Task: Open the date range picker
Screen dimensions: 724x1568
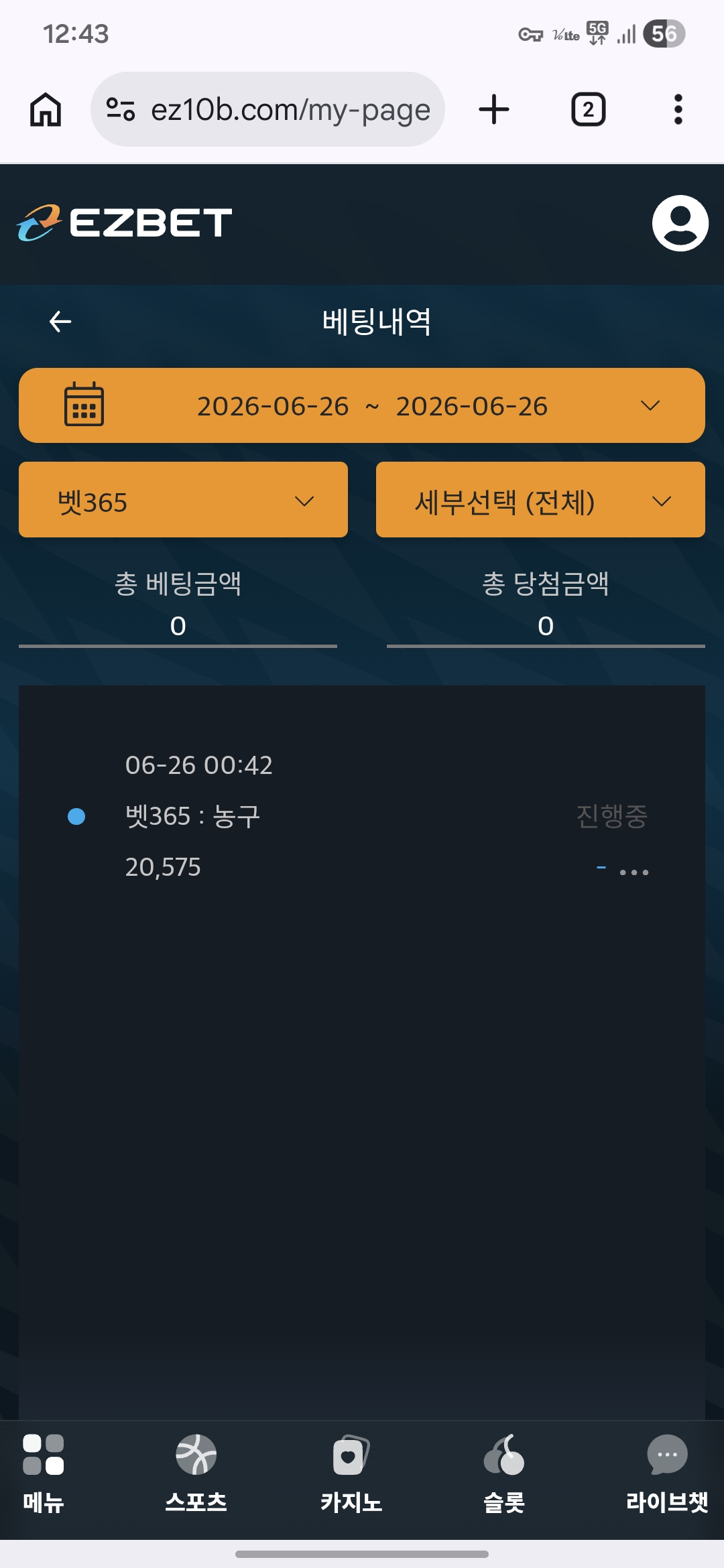Action: pos(362,405)
